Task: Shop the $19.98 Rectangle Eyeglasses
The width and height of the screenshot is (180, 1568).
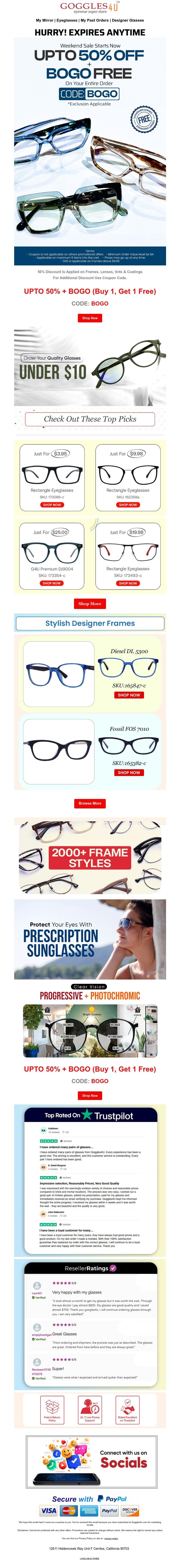Action: click(x=128, y=583)
